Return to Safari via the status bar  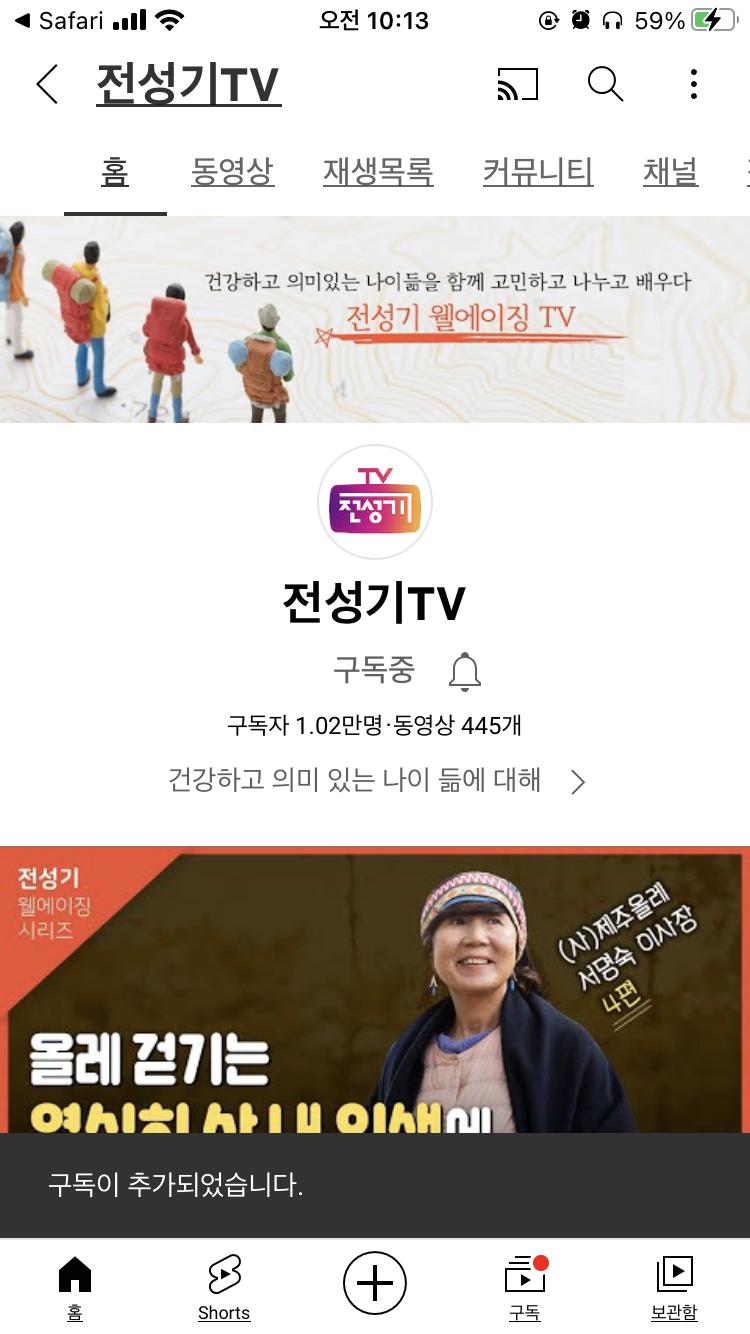tap(60, 20)
